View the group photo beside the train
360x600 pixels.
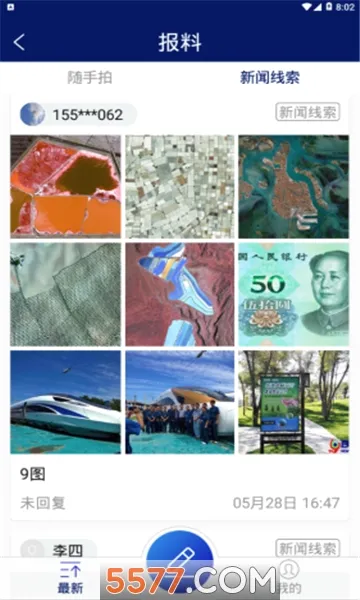point(180,402)
